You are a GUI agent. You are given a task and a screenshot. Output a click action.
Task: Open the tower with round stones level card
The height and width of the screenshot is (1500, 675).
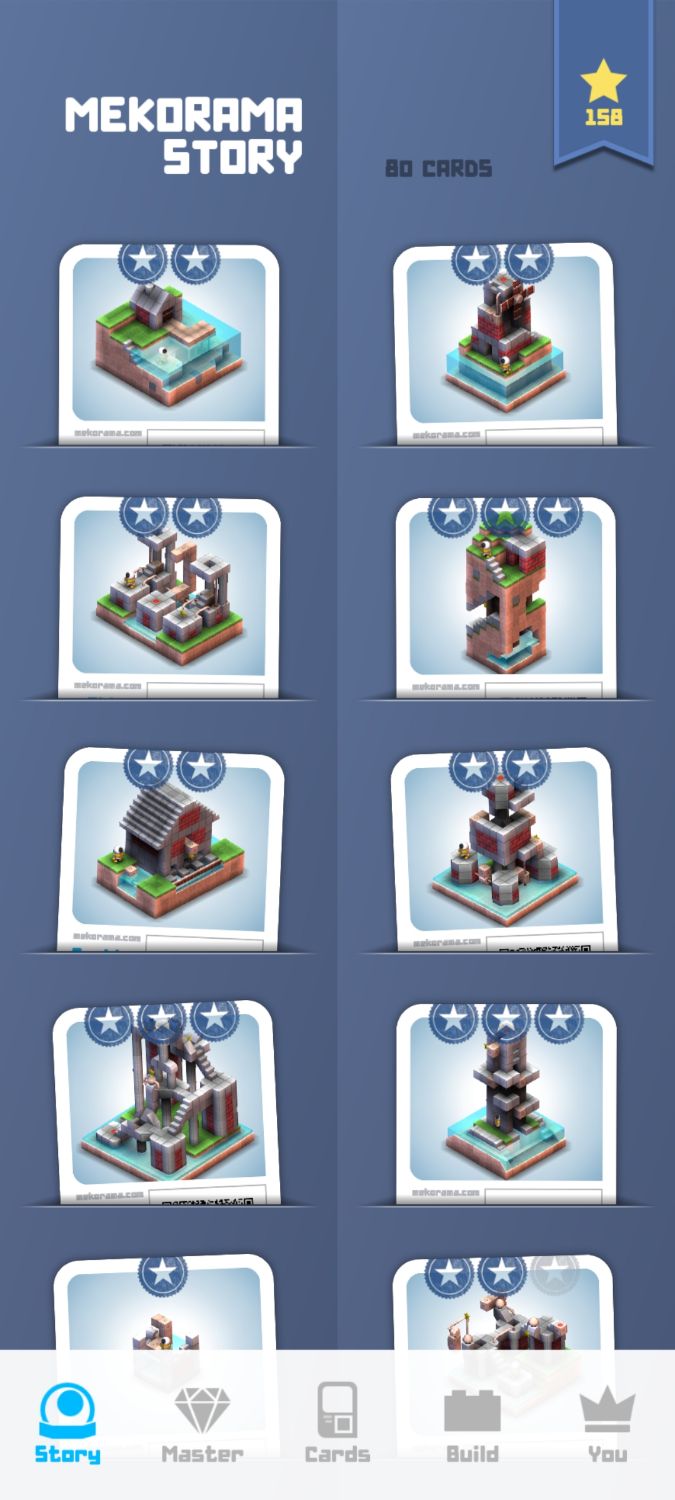pyautogui.click(x=503, y=850)
